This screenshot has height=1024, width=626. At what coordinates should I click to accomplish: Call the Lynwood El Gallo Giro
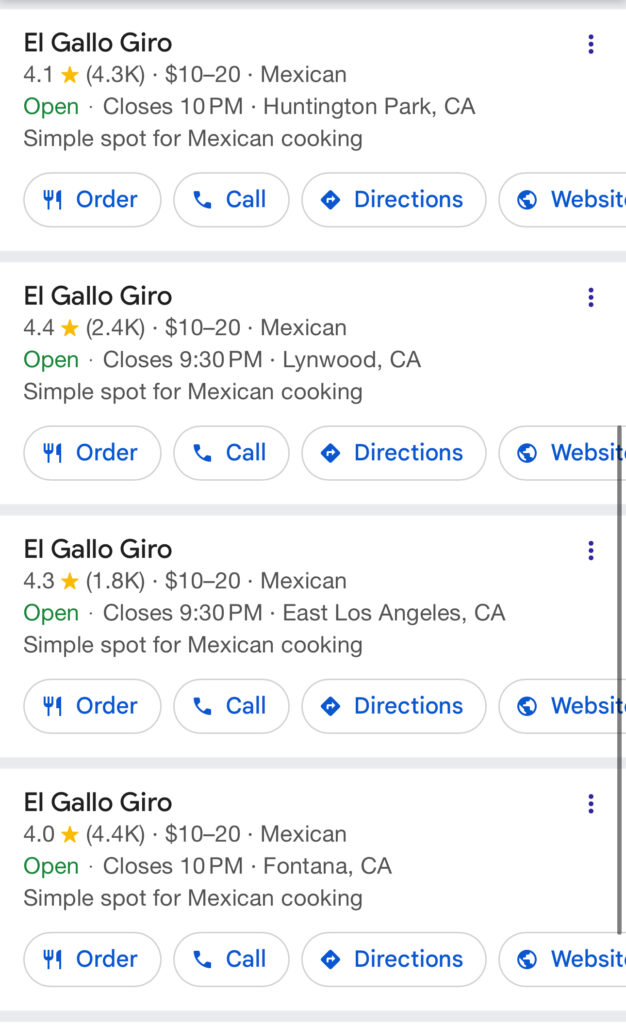pos(231,453)
